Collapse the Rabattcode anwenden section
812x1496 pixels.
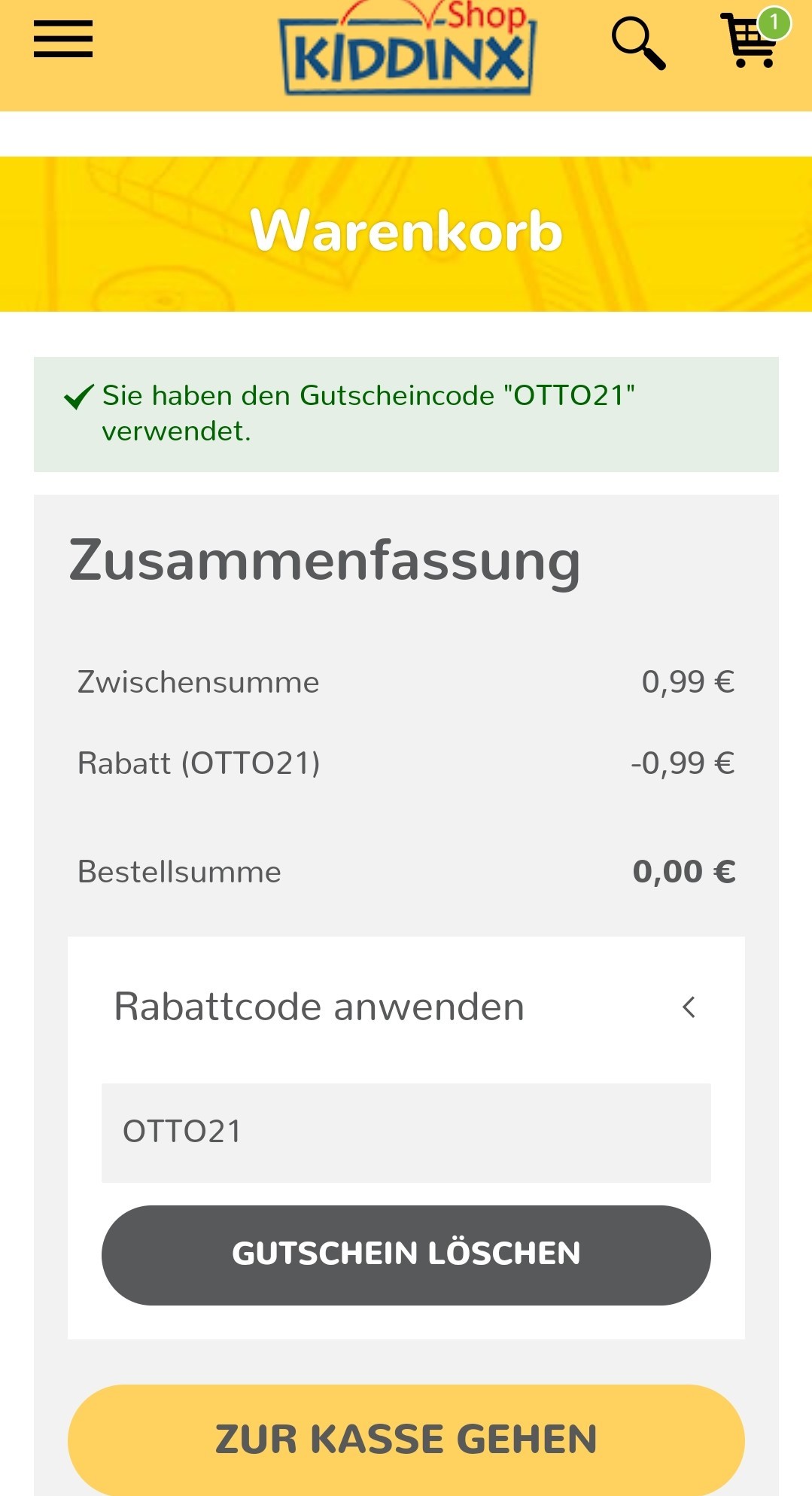(406, 1007)
